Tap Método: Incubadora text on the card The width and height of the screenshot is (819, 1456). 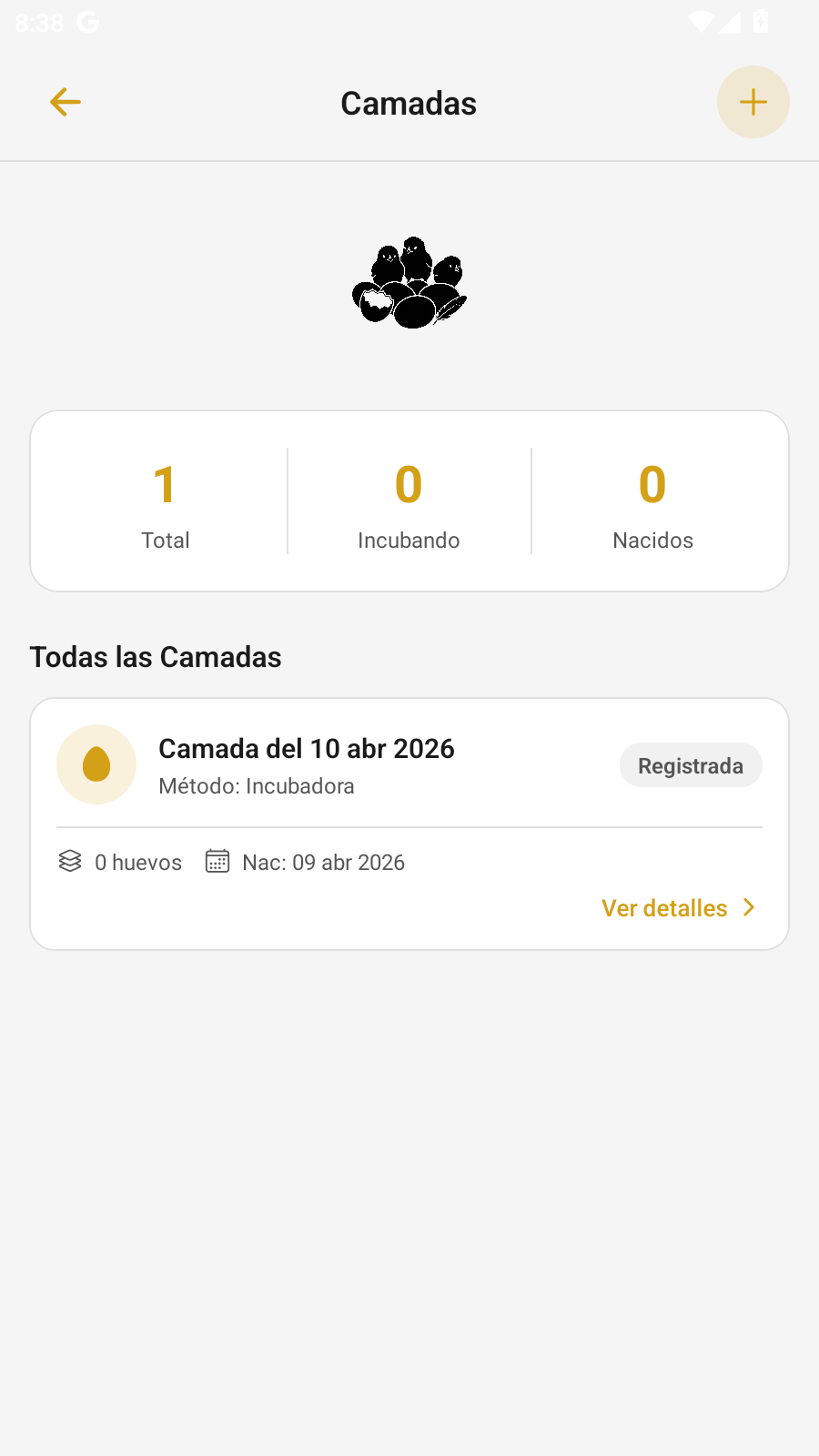pyautogui.click(x=257, y=785)
